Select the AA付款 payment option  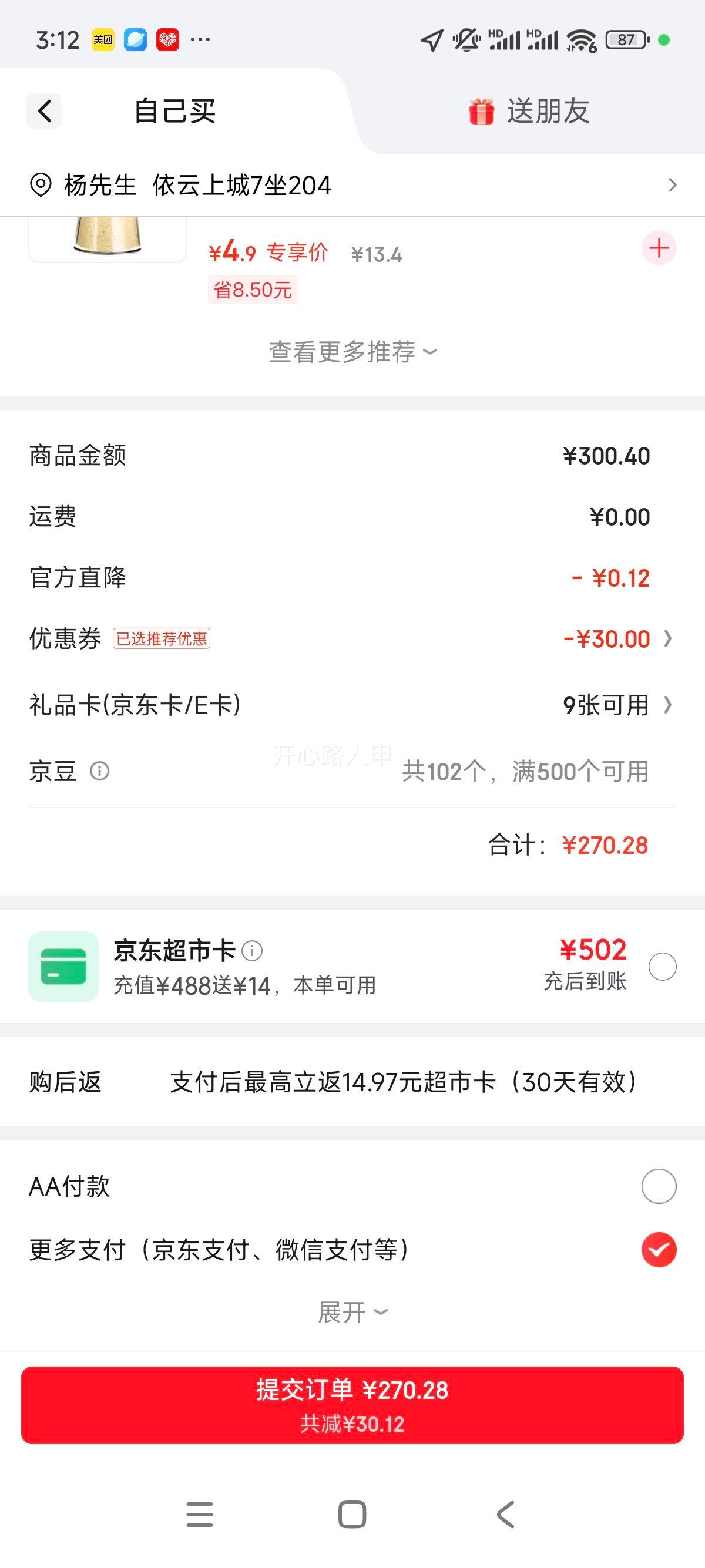click(657, 1186)
